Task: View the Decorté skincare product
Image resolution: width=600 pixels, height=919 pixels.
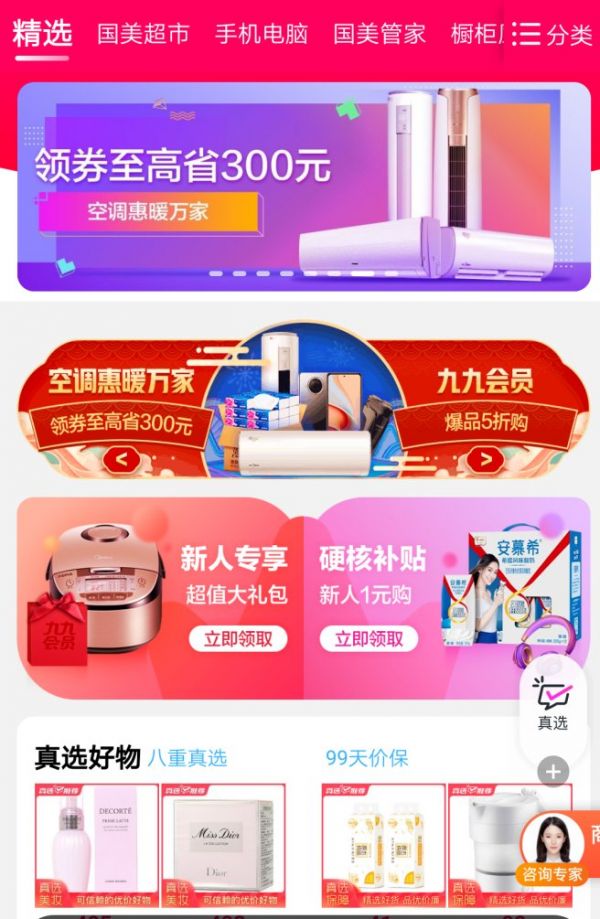Action: click(97, 845)
